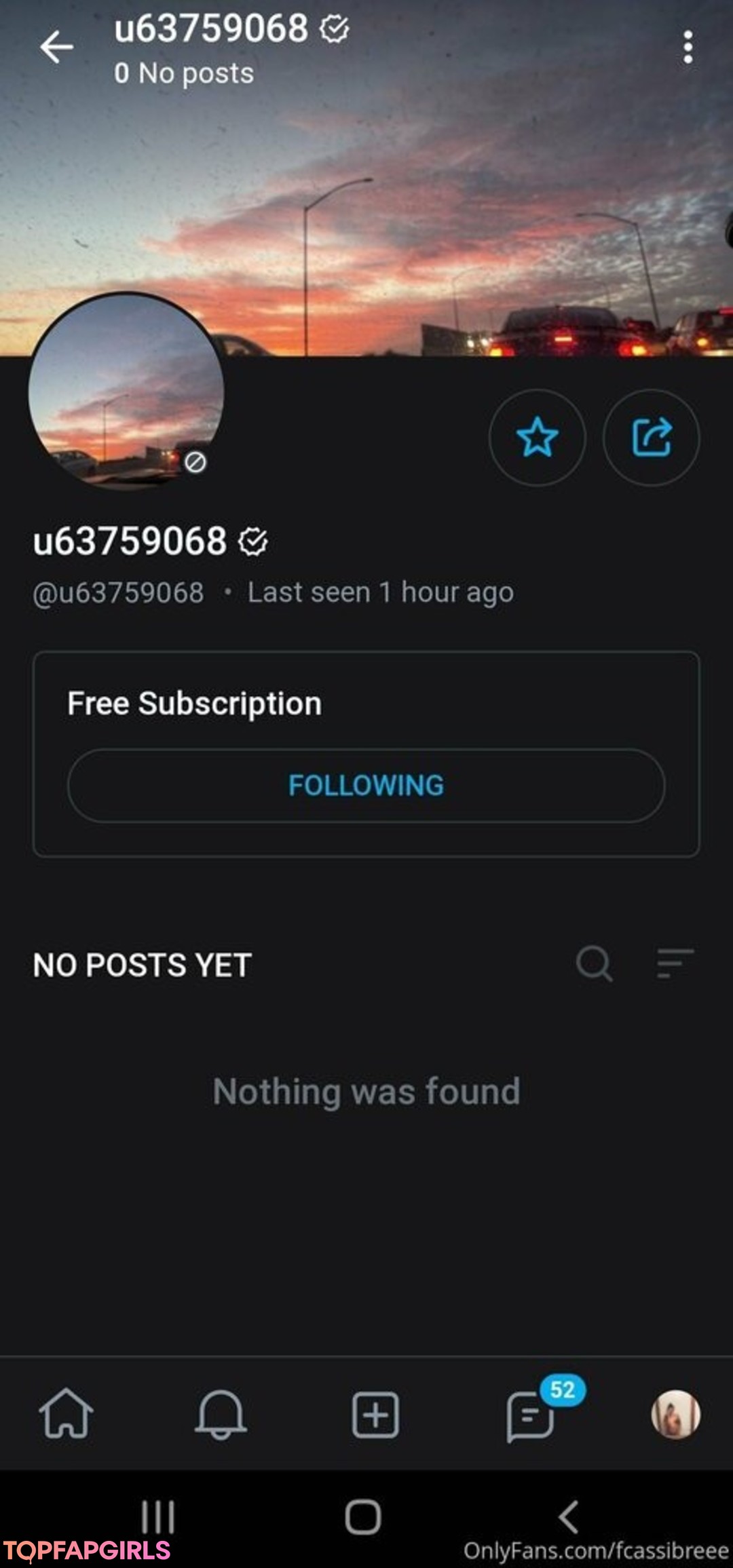View the u63759068 profile picture
Screen dimensions: 733x1568
tap(126, 391)
